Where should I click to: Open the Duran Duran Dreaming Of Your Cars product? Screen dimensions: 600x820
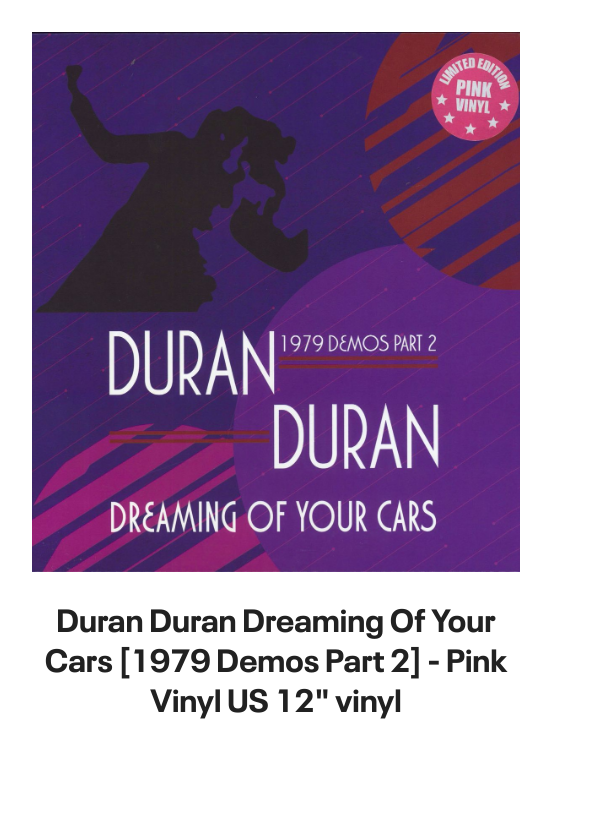276,661
